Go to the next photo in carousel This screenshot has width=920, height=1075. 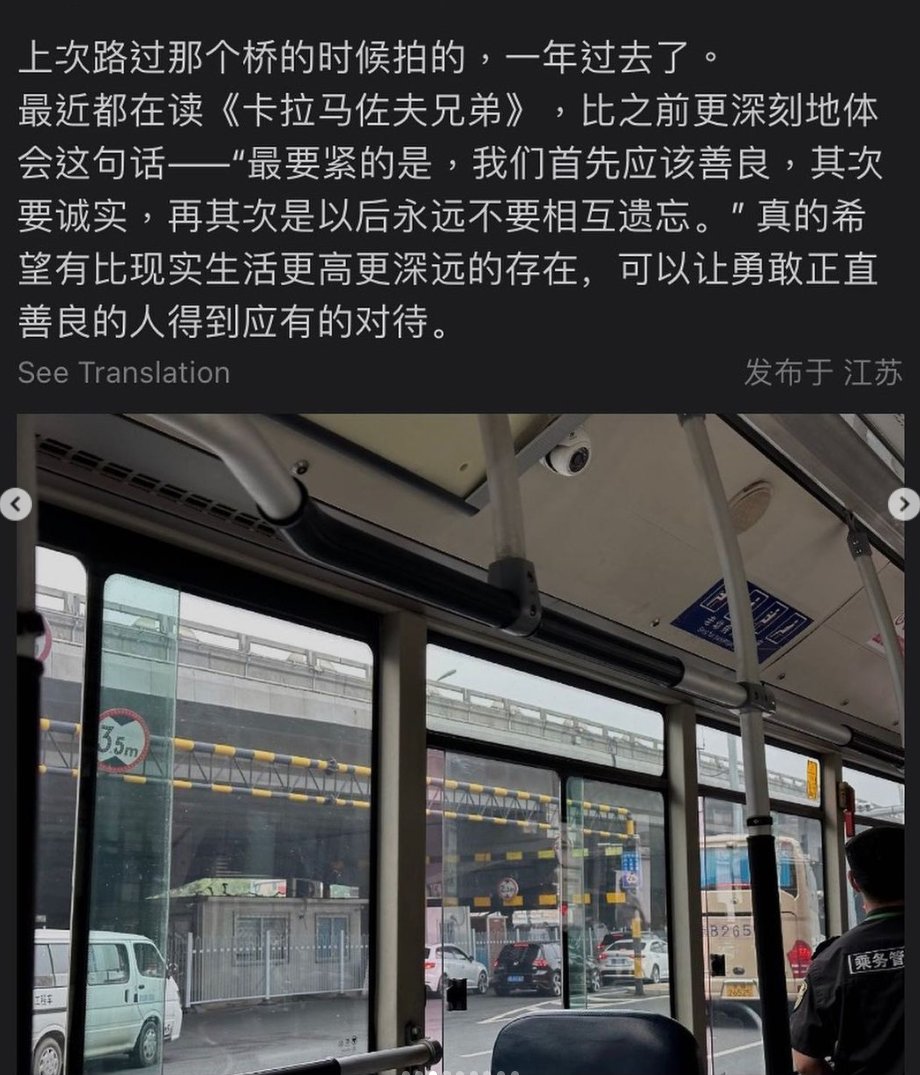click(x=903, y=504)
